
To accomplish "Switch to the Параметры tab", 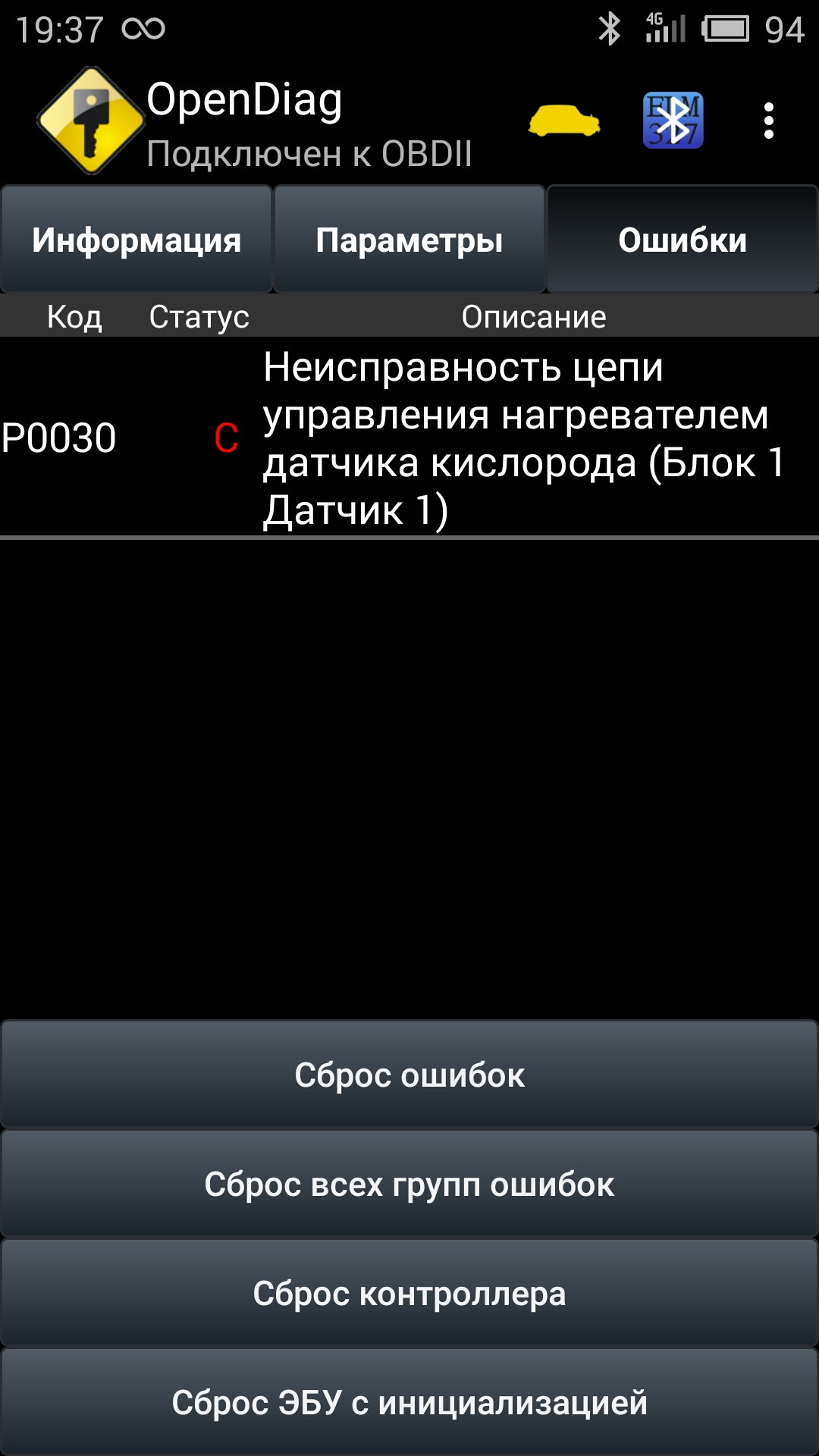I will click(409, 240).
